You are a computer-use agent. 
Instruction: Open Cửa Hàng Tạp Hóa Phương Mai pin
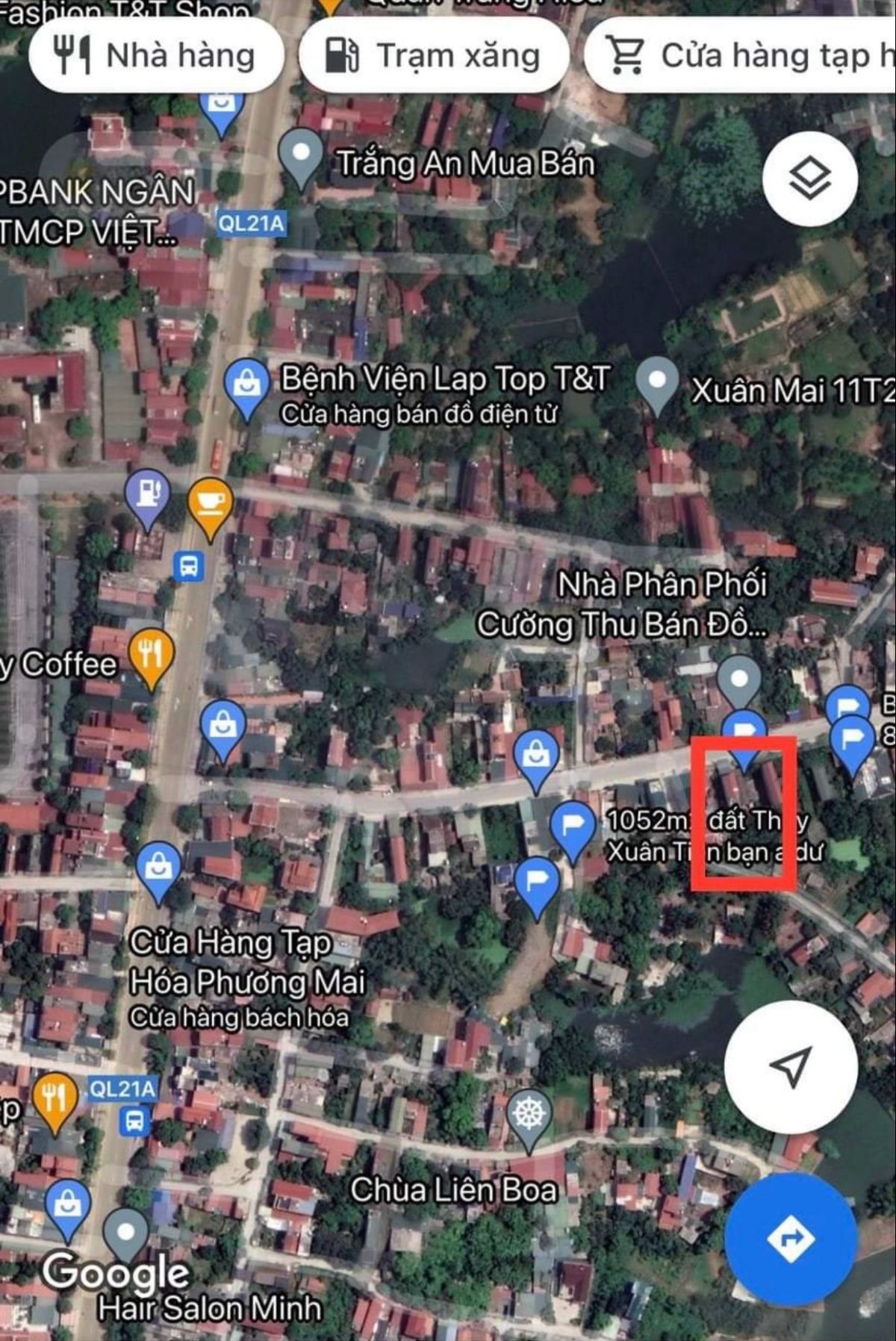pyautogui.click(x=158, y=870)
